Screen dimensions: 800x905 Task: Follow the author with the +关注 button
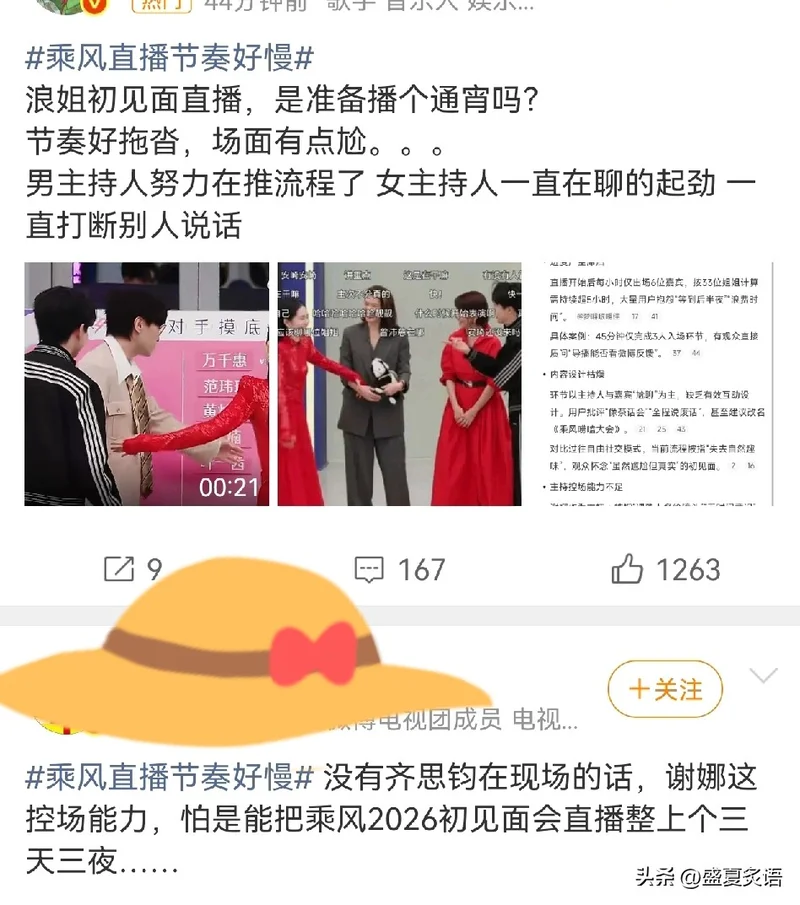click(665, 689)
